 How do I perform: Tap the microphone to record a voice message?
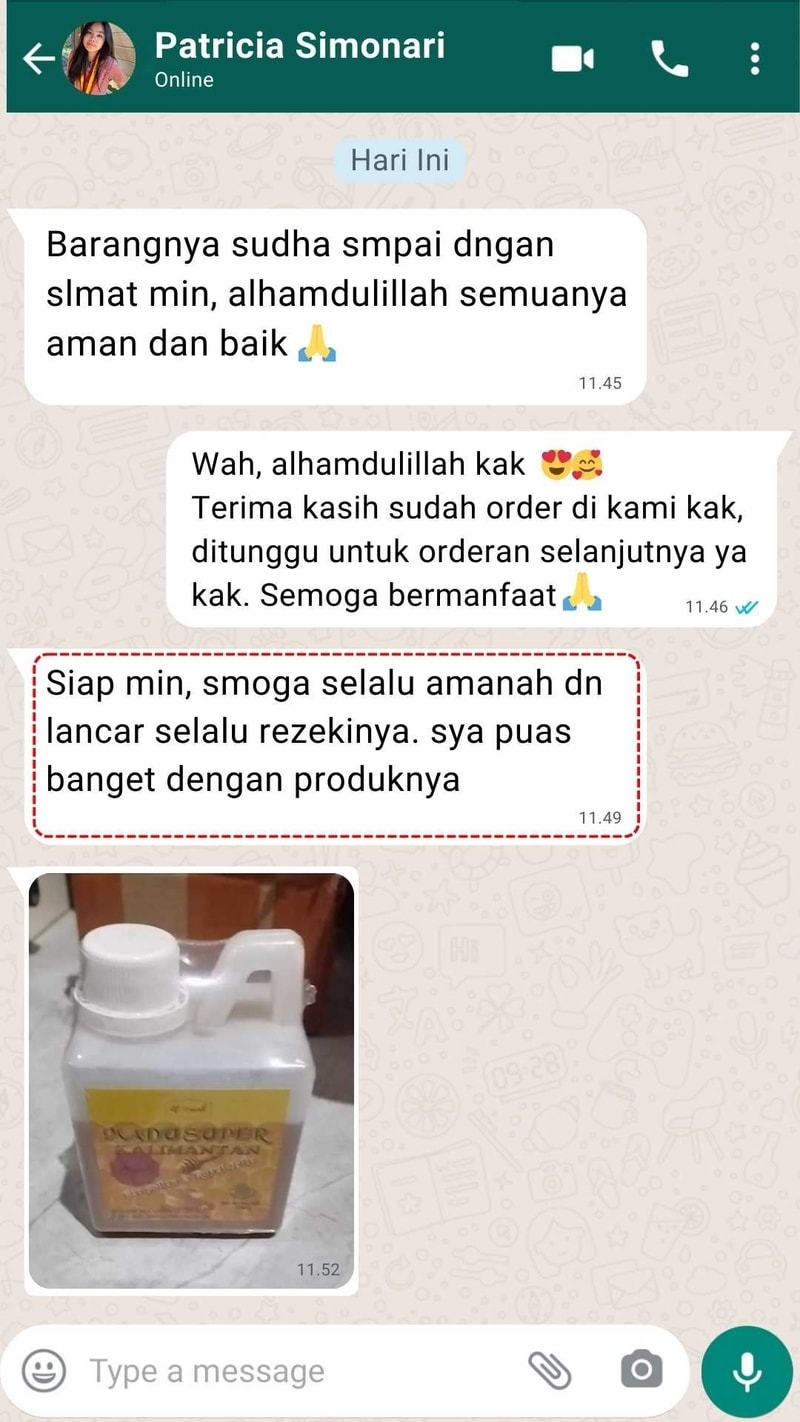[746, 1371]
